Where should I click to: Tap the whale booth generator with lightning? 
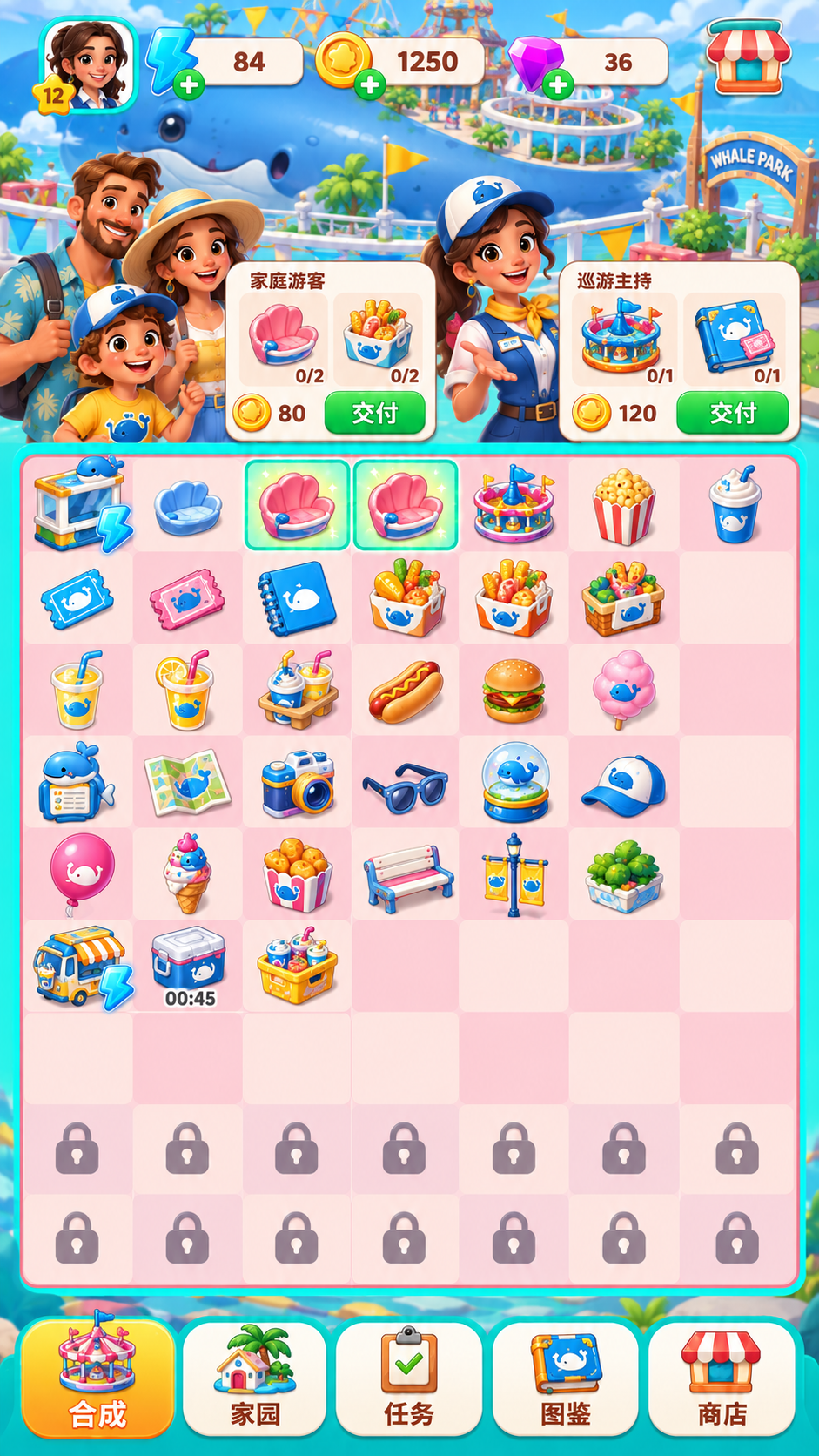pos(80,505)
